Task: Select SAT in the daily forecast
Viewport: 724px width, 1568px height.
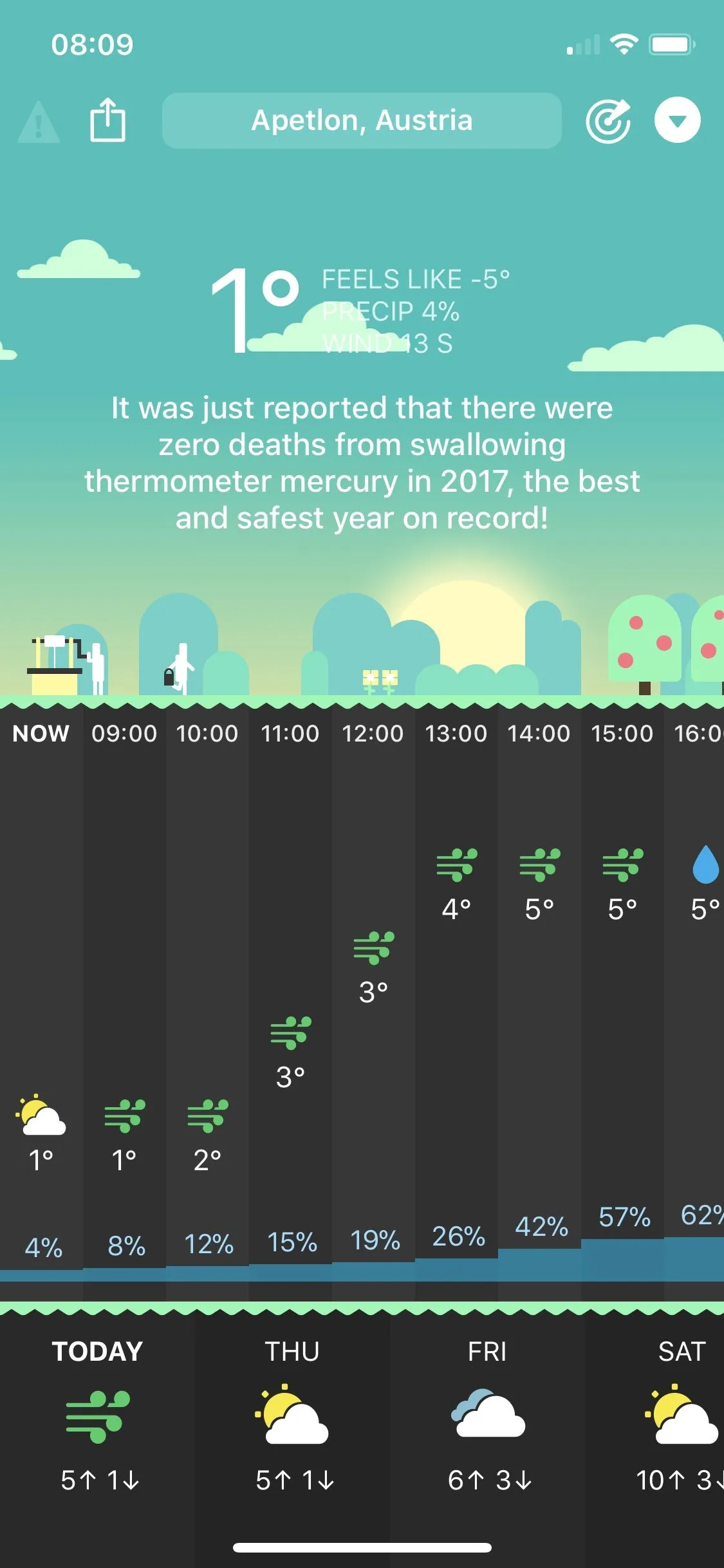Action: pyautogui.click(x=681, y=1416)
